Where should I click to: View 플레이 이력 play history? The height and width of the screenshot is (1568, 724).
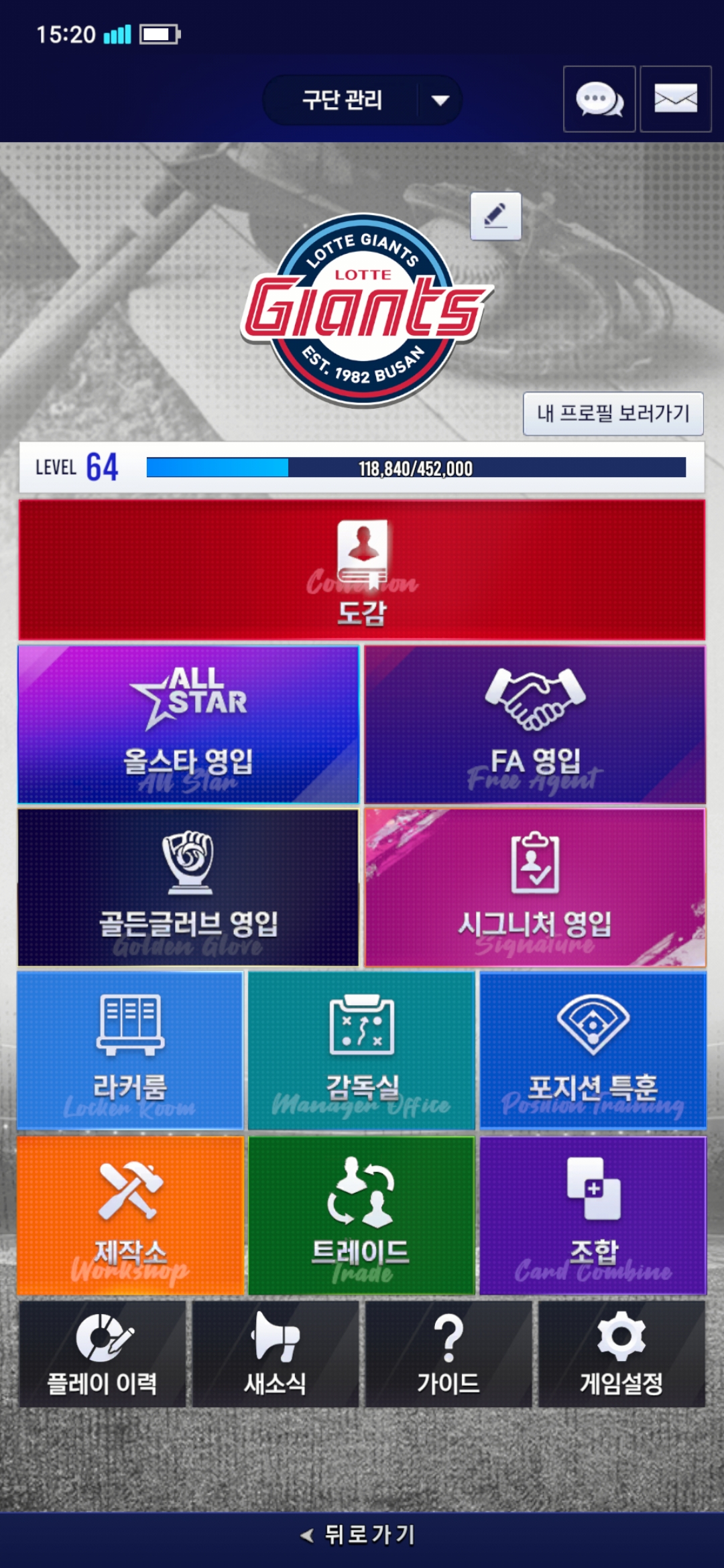(x=102, y=1354)
